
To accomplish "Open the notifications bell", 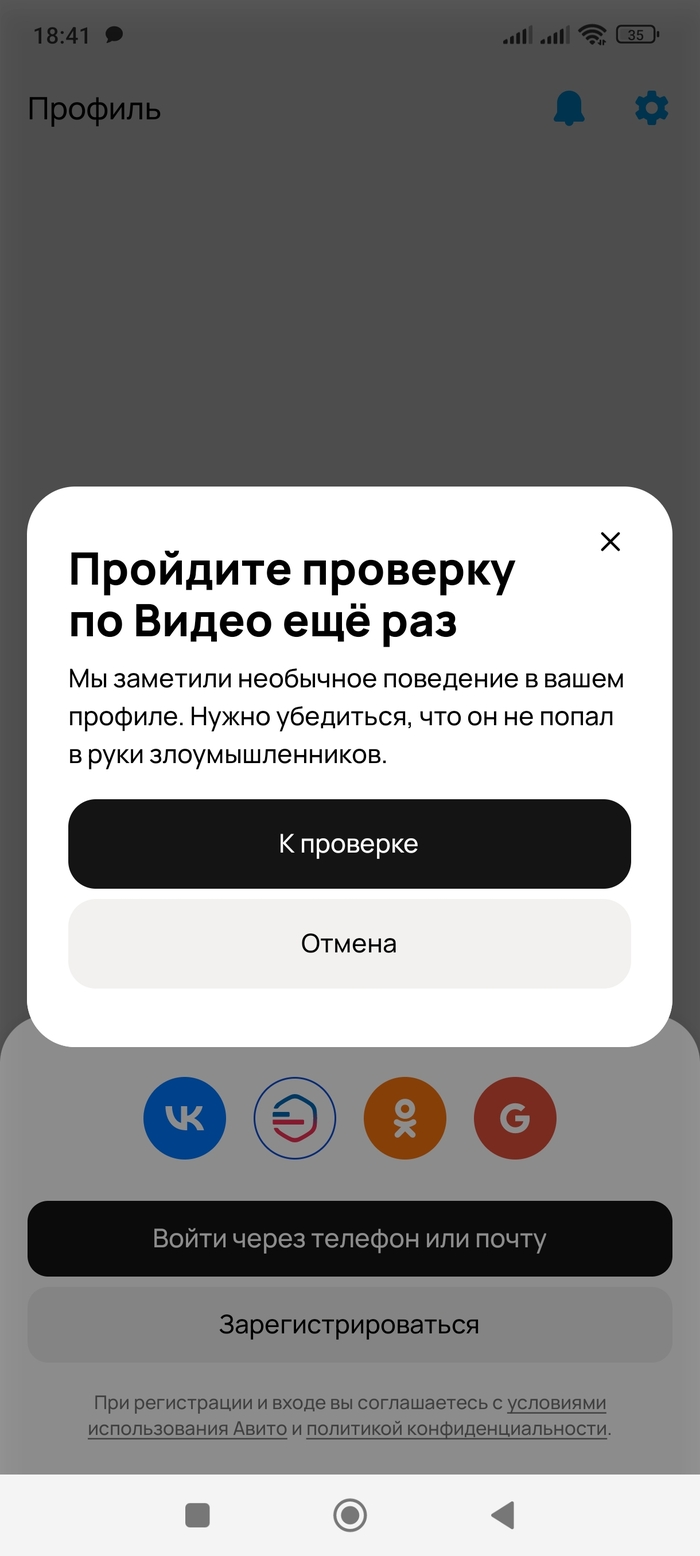I will 569,108.
